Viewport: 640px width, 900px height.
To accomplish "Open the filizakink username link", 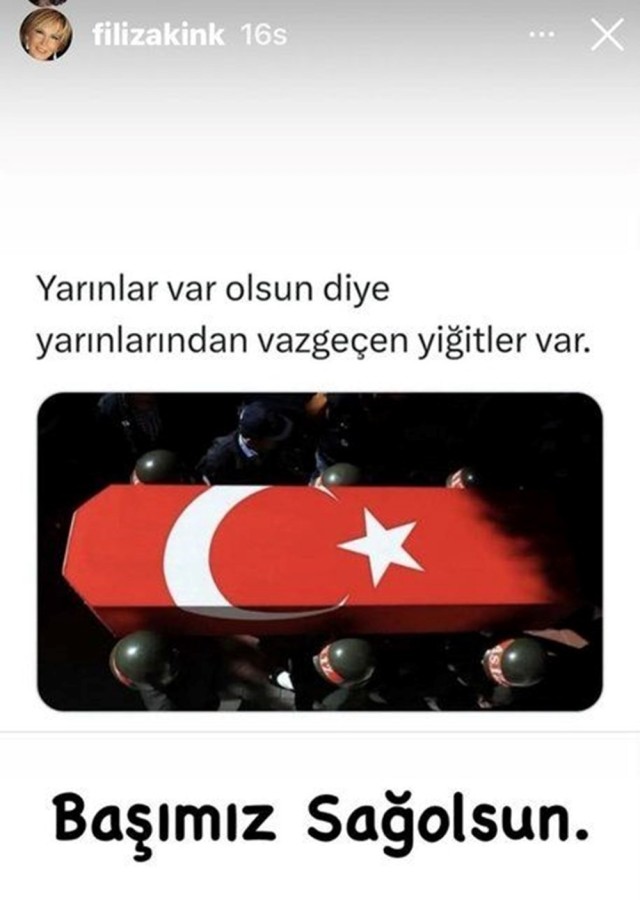I will tap(158, 35).
